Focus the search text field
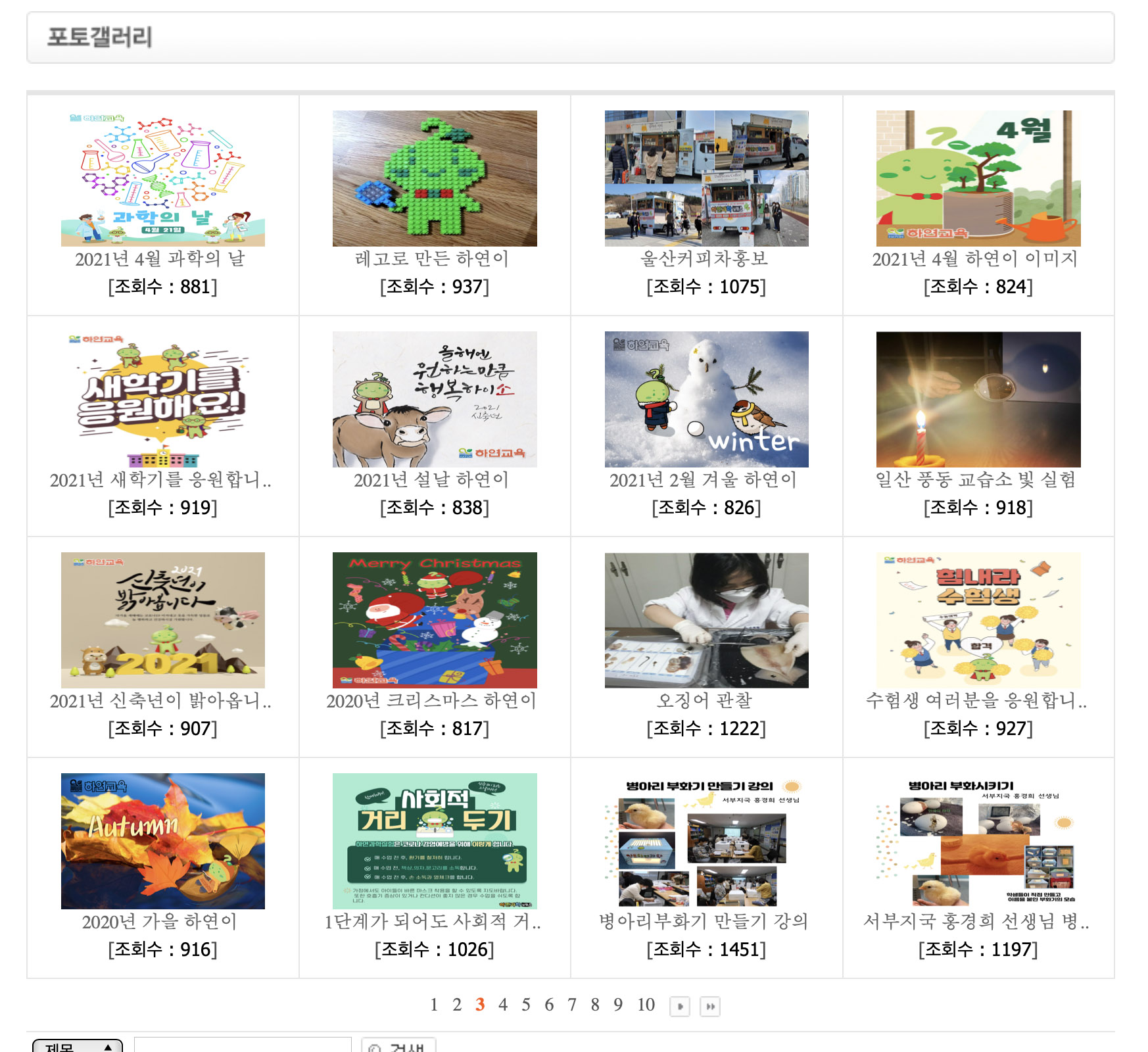The height and width of the screenshot is (1052, 1148). click(243, 1046)
